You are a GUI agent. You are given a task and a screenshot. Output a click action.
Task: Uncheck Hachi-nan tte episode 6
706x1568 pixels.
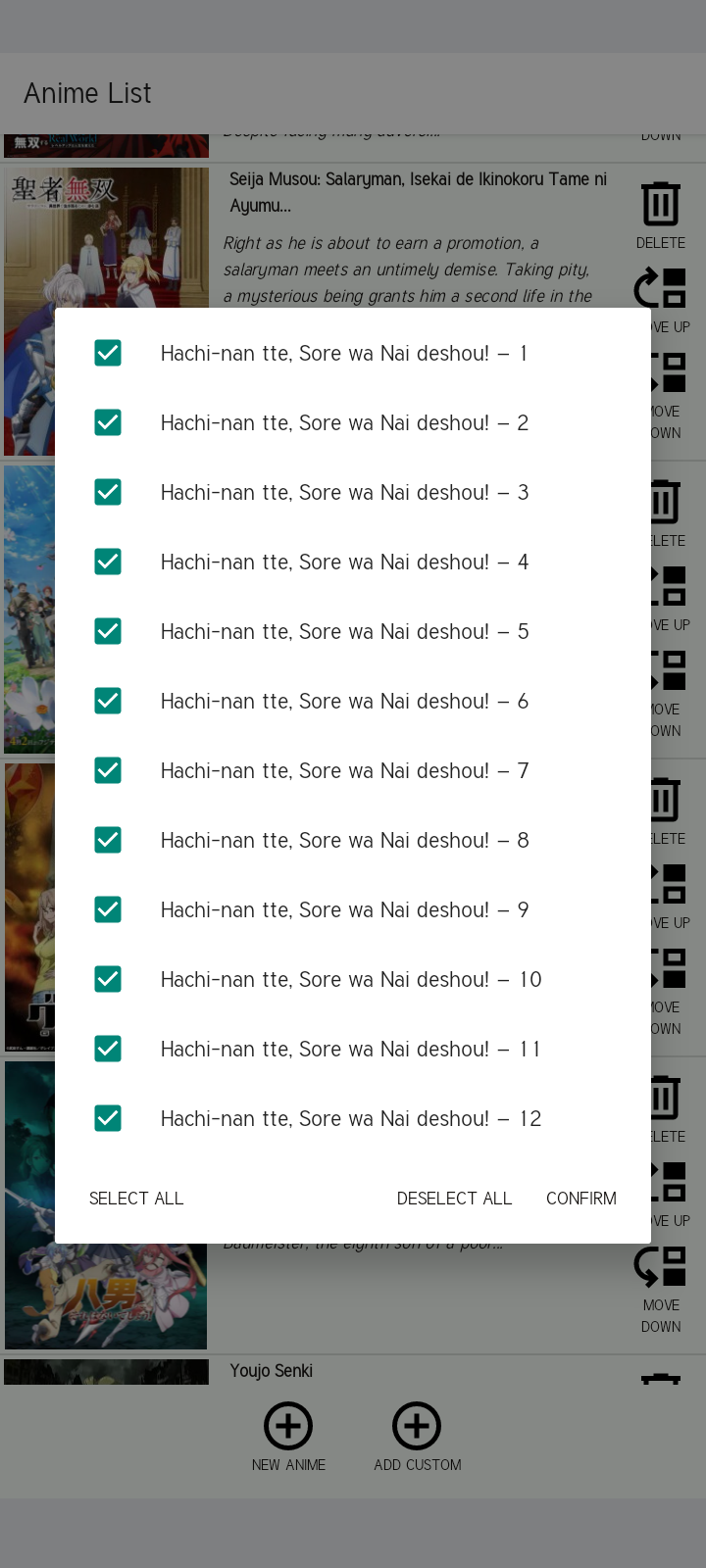(108, 701)
